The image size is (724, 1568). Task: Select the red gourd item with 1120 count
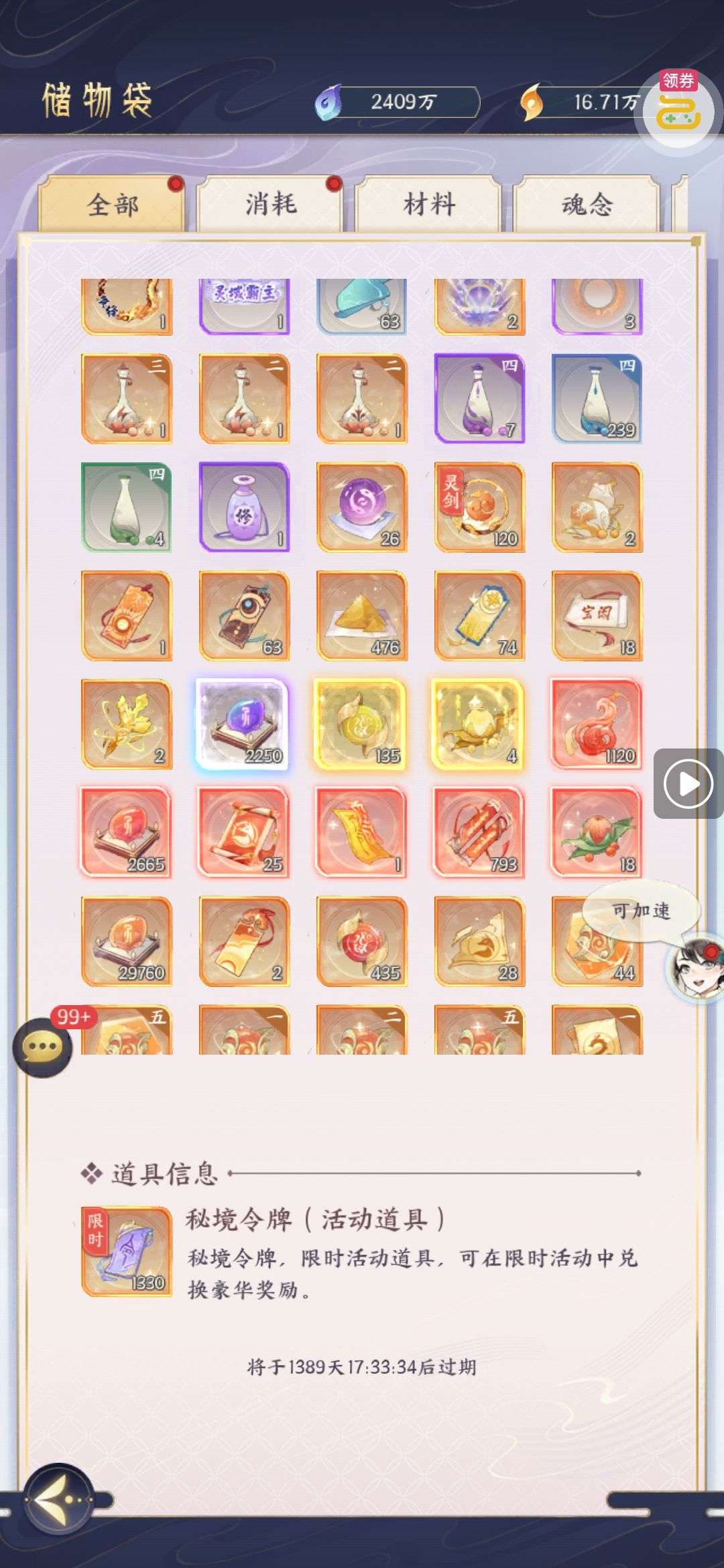pos(597,724)
